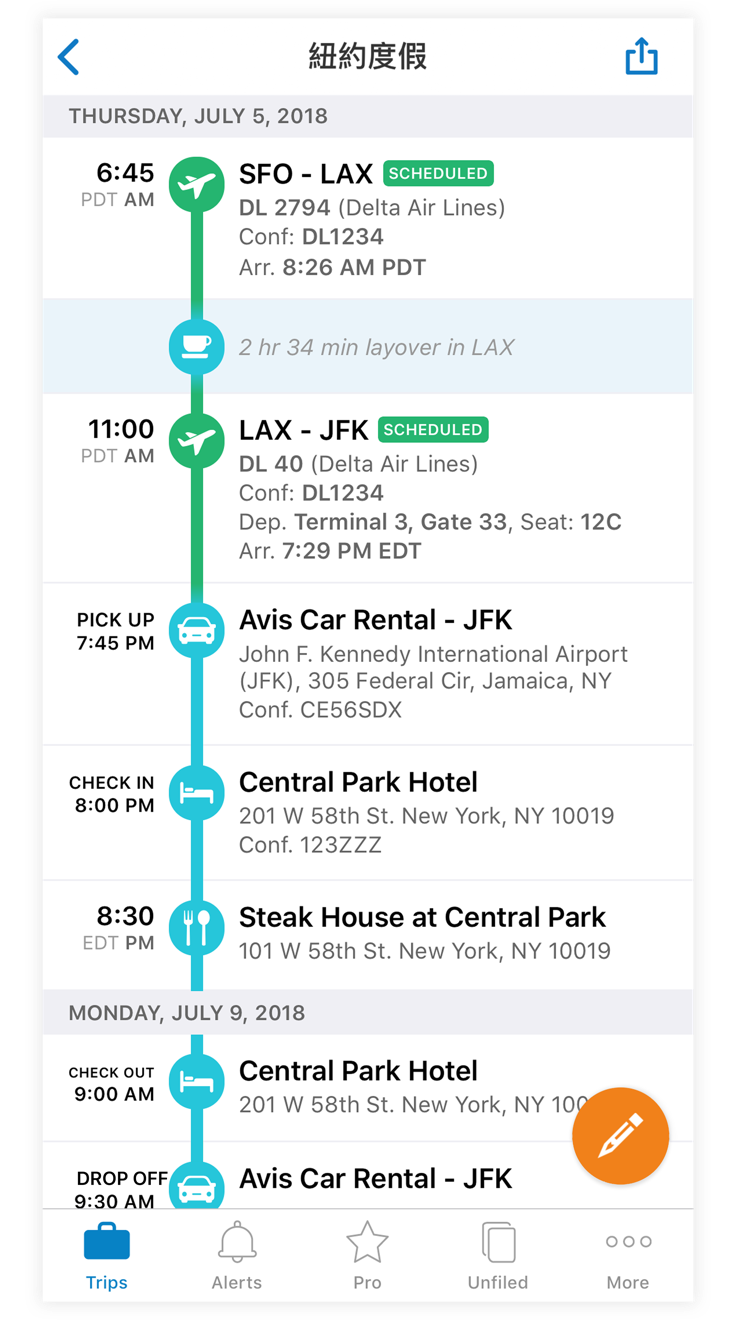Switch to the Alerts tab

pyautogui.click(x=237, y=1256)
